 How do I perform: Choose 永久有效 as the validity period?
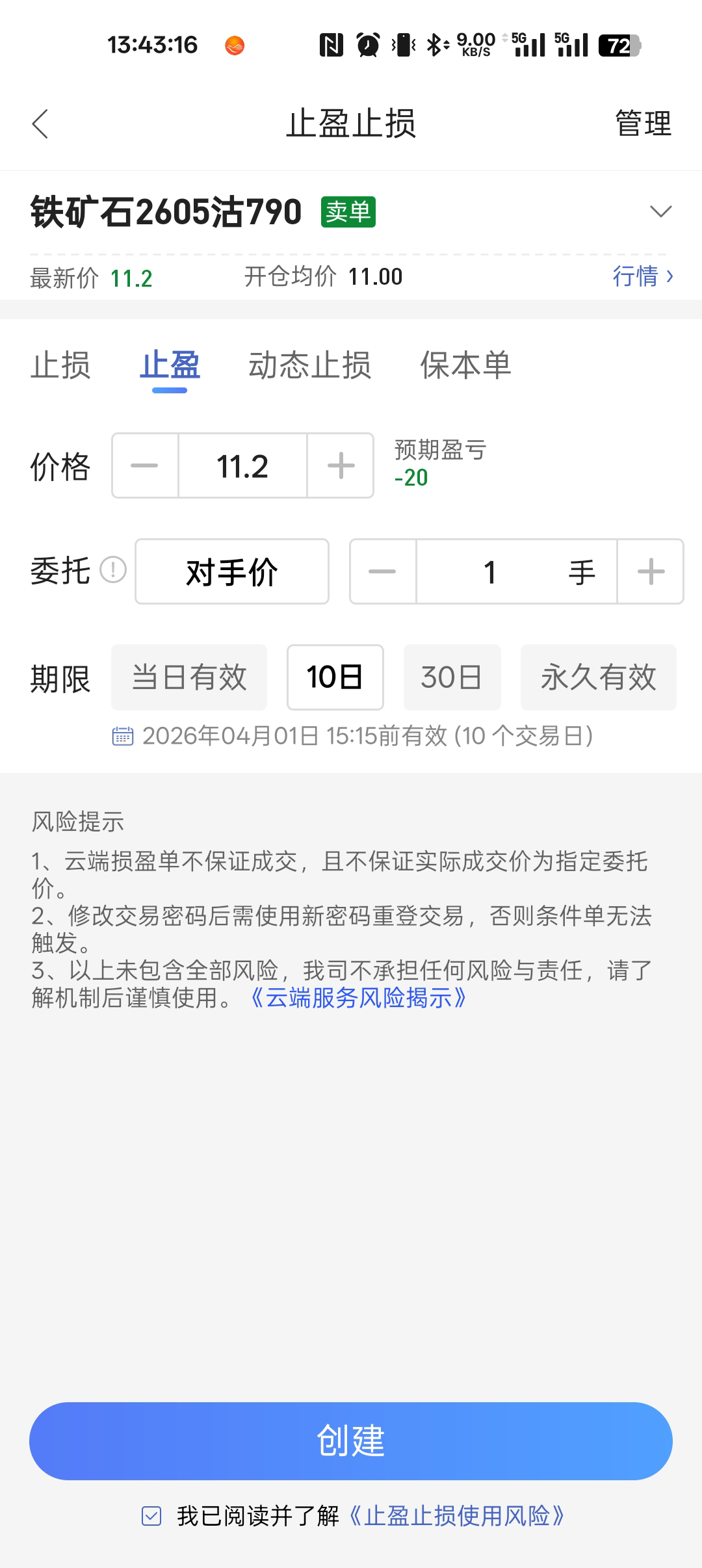click(x=598, y=677)
